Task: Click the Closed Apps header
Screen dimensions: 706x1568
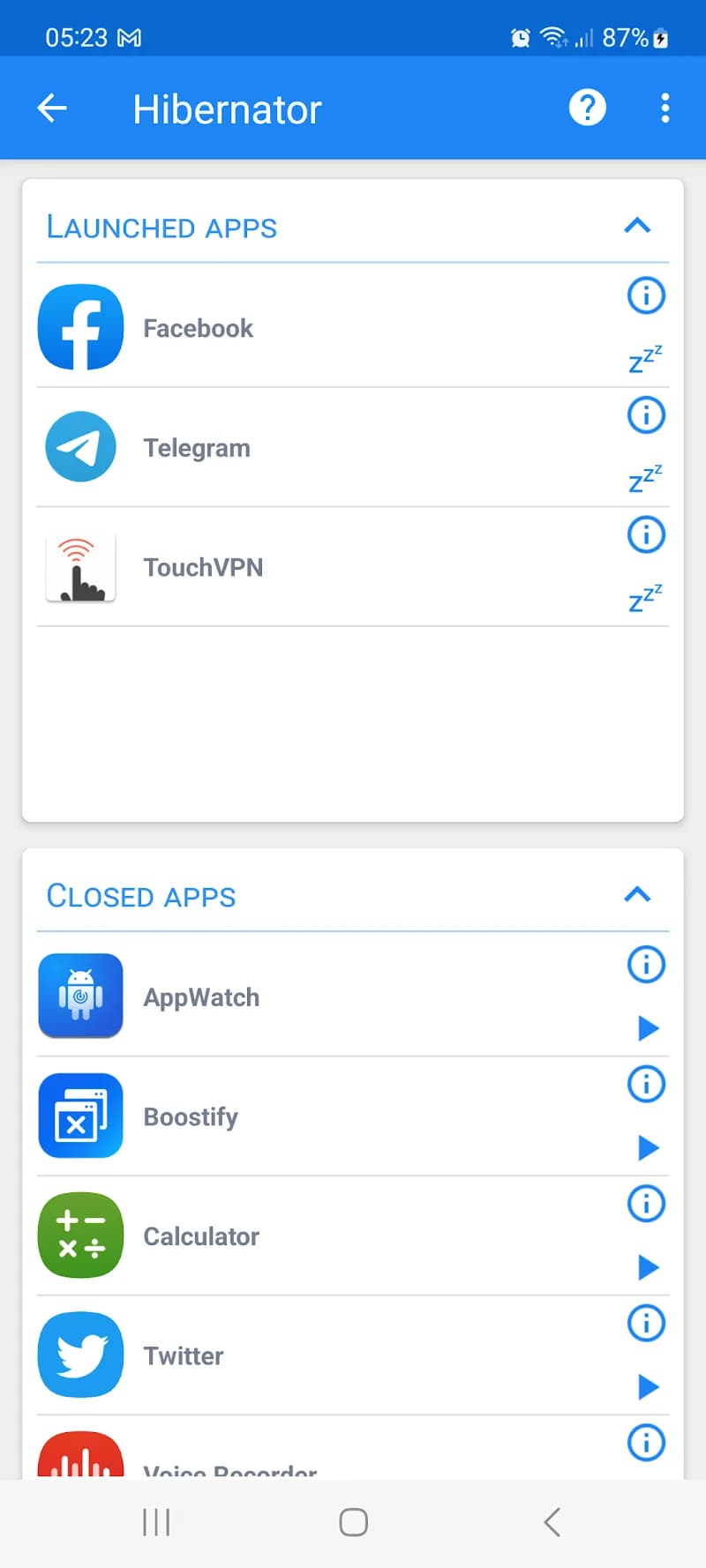Action: pyautogui.click(x=142, y=896)
